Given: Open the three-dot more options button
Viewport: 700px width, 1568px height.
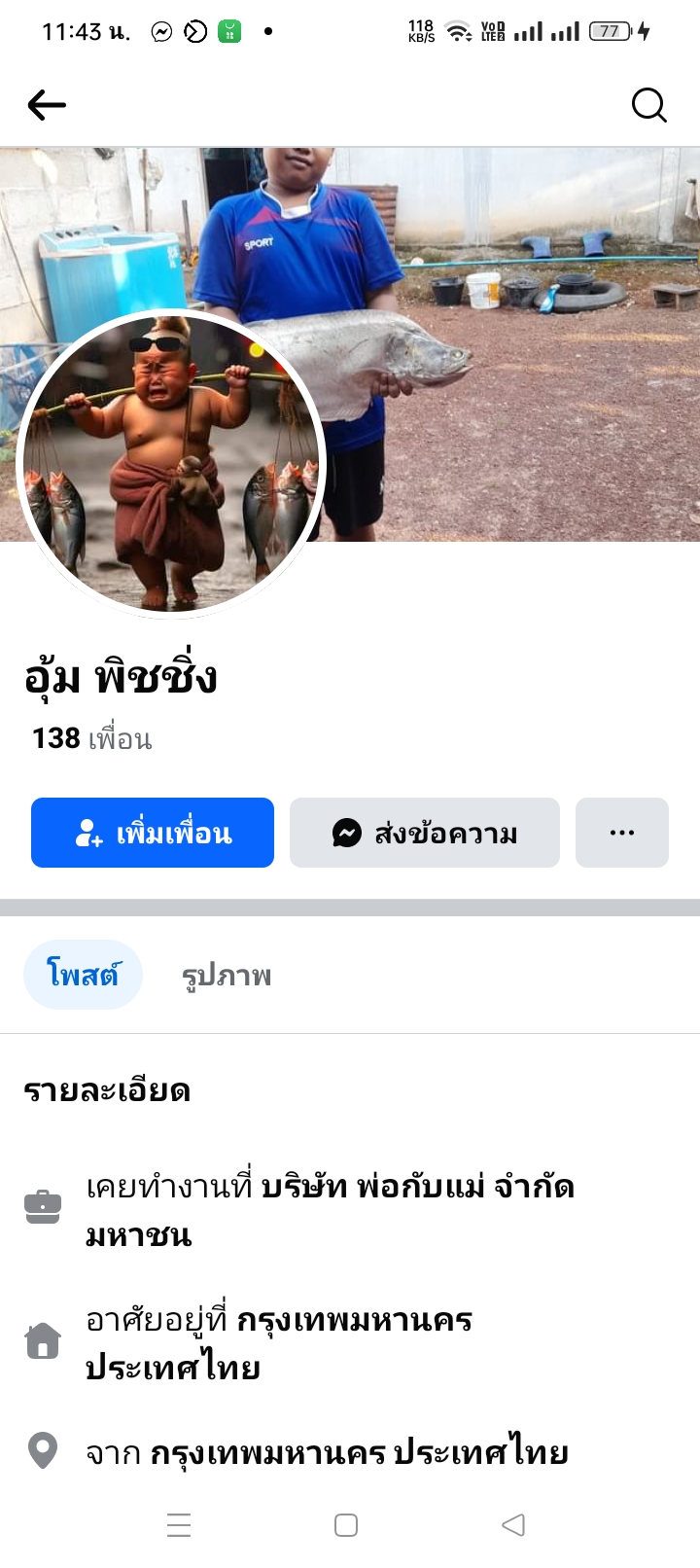Looking at the screenshot, I should (622, 833).
